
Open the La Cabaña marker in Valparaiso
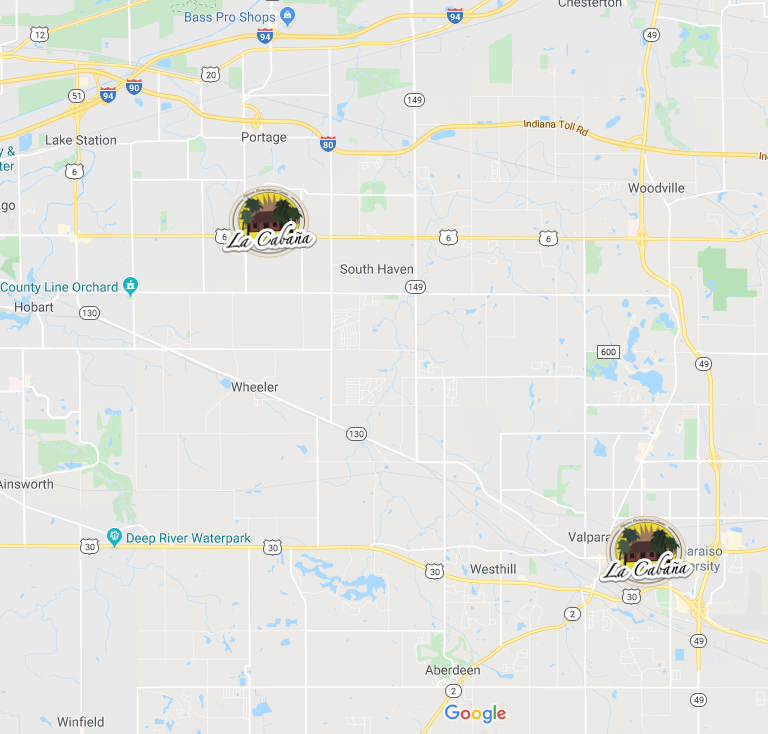(646, 551)
